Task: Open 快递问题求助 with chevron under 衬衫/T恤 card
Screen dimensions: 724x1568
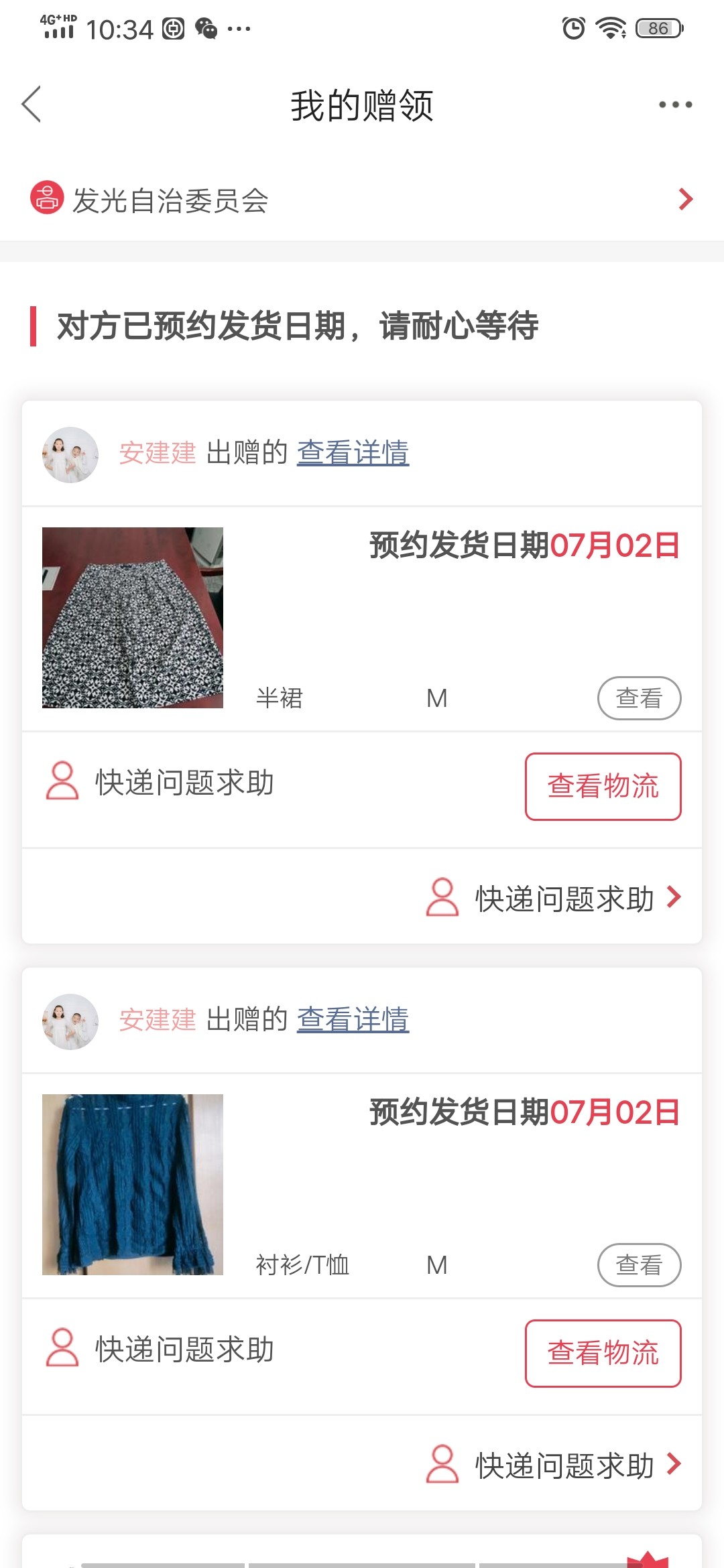Action: pos(554,1465)
